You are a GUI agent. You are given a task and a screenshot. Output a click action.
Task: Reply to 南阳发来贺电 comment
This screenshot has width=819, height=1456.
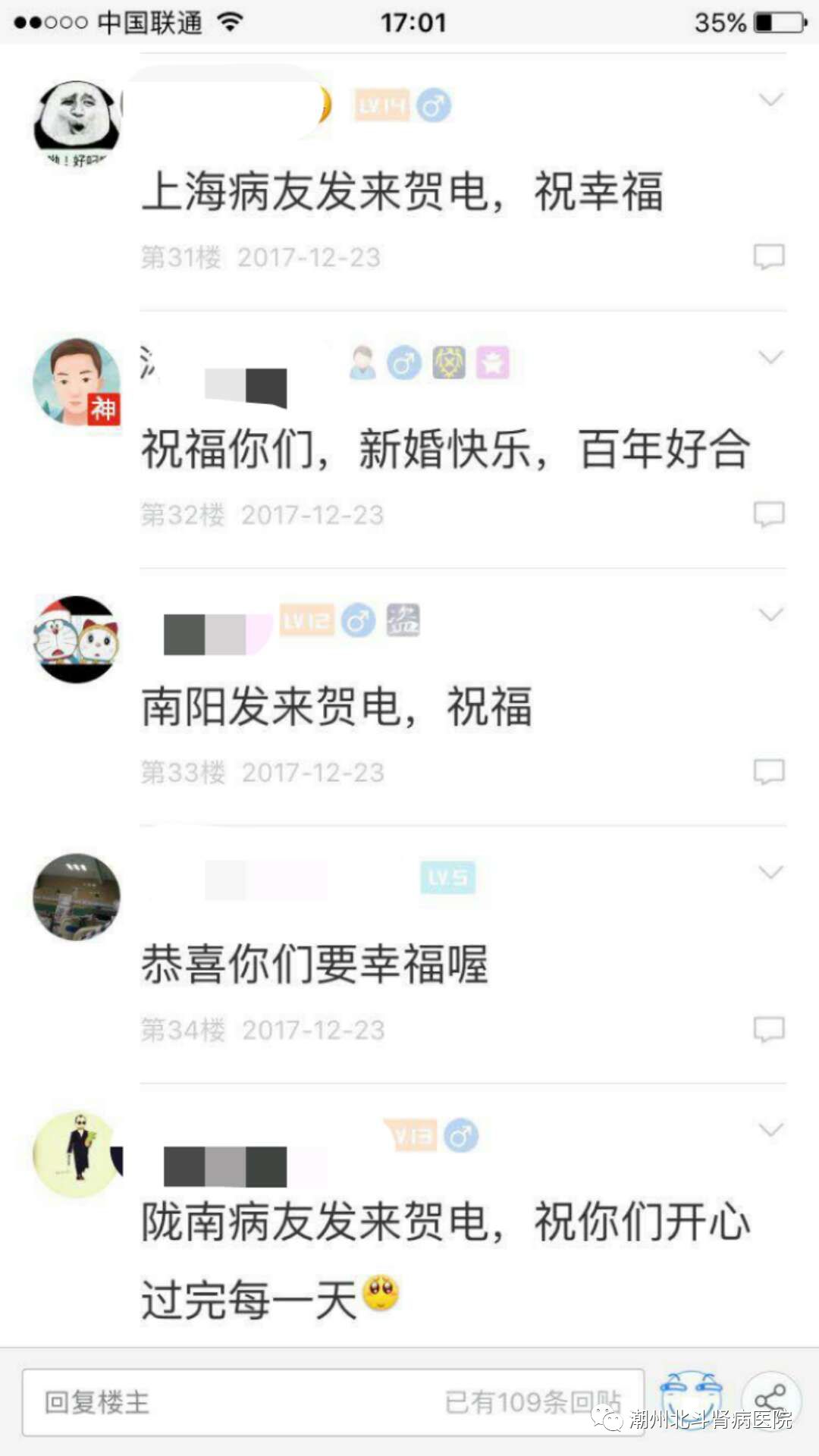click(768, 772)
